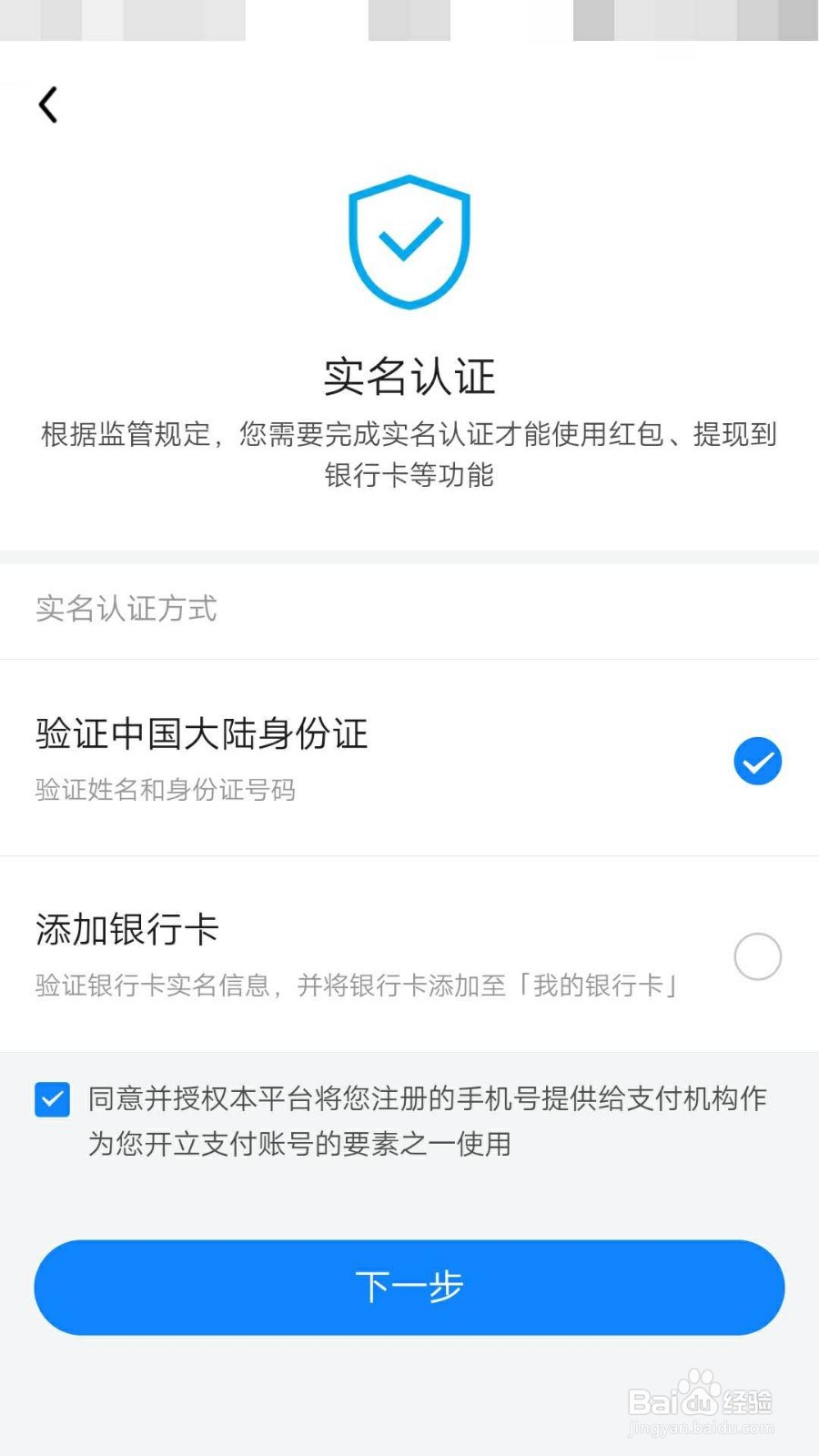Image resolution: width=819 pixels, height=1456 pixels.
Task: Click the empty circle next to 添加银行卡
Action: click(757, 956)
